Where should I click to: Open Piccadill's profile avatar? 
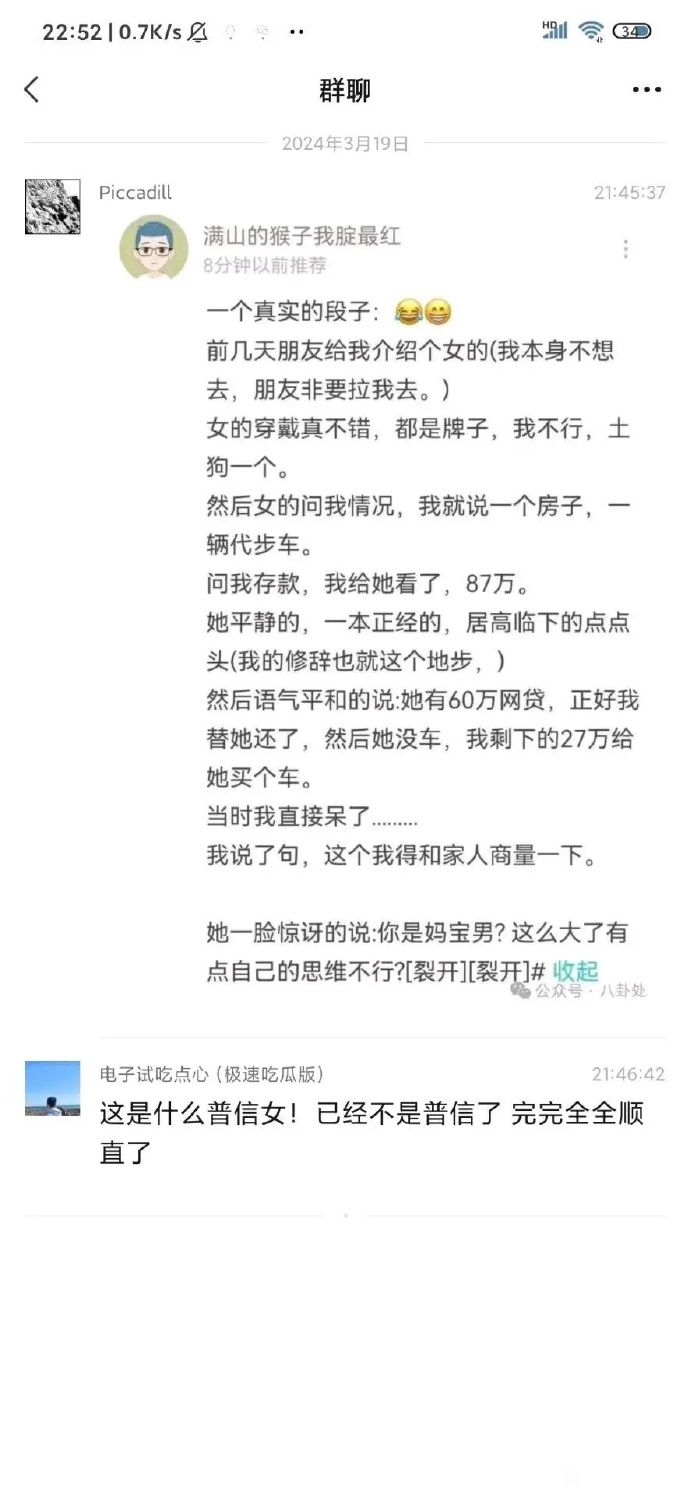[x=52, y=207]
